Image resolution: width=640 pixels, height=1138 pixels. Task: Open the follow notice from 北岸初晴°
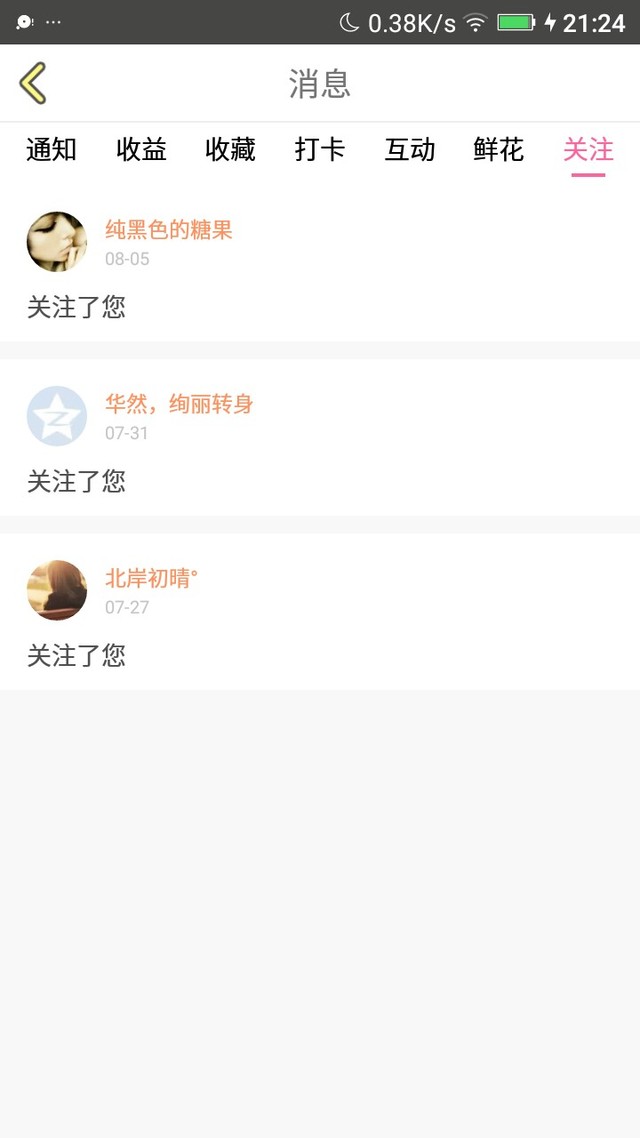pos(320,614)
